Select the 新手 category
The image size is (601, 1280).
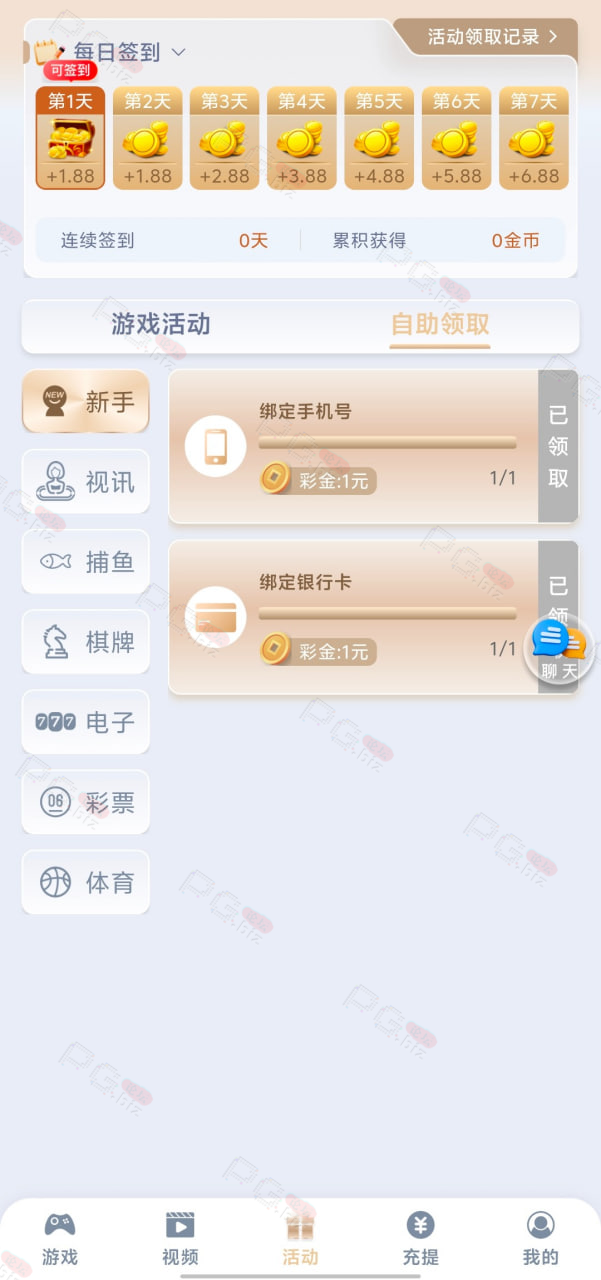point(86,402)
